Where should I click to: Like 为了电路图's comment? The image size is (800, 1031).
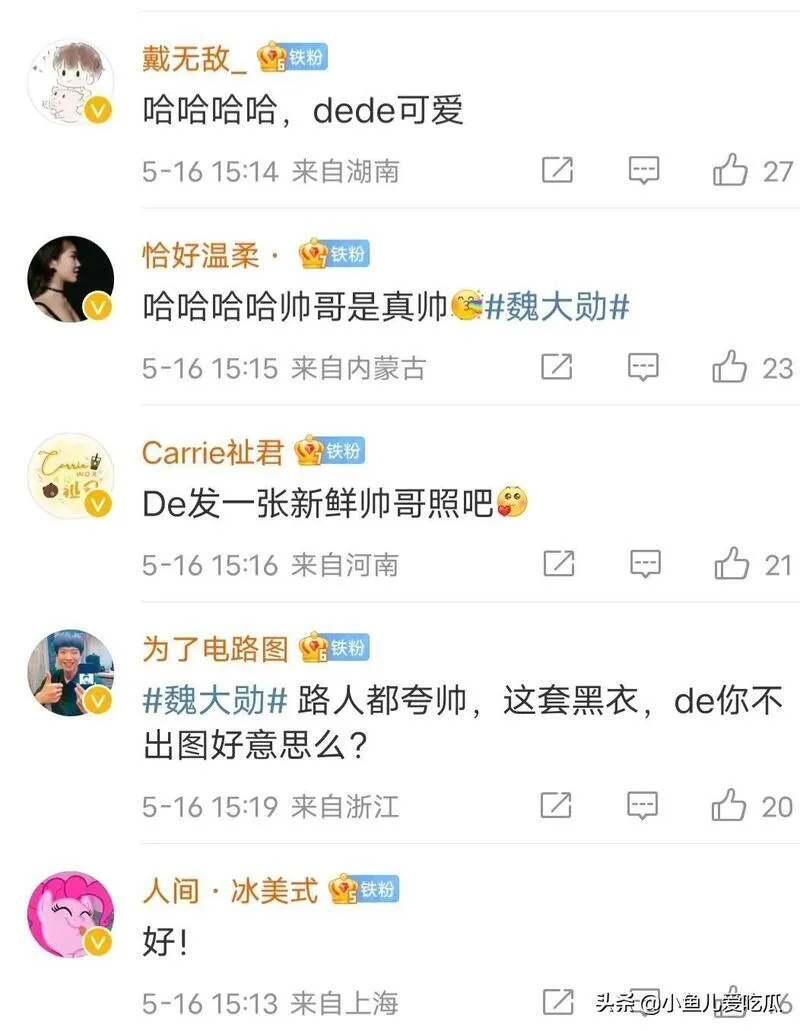pos(730,805)
